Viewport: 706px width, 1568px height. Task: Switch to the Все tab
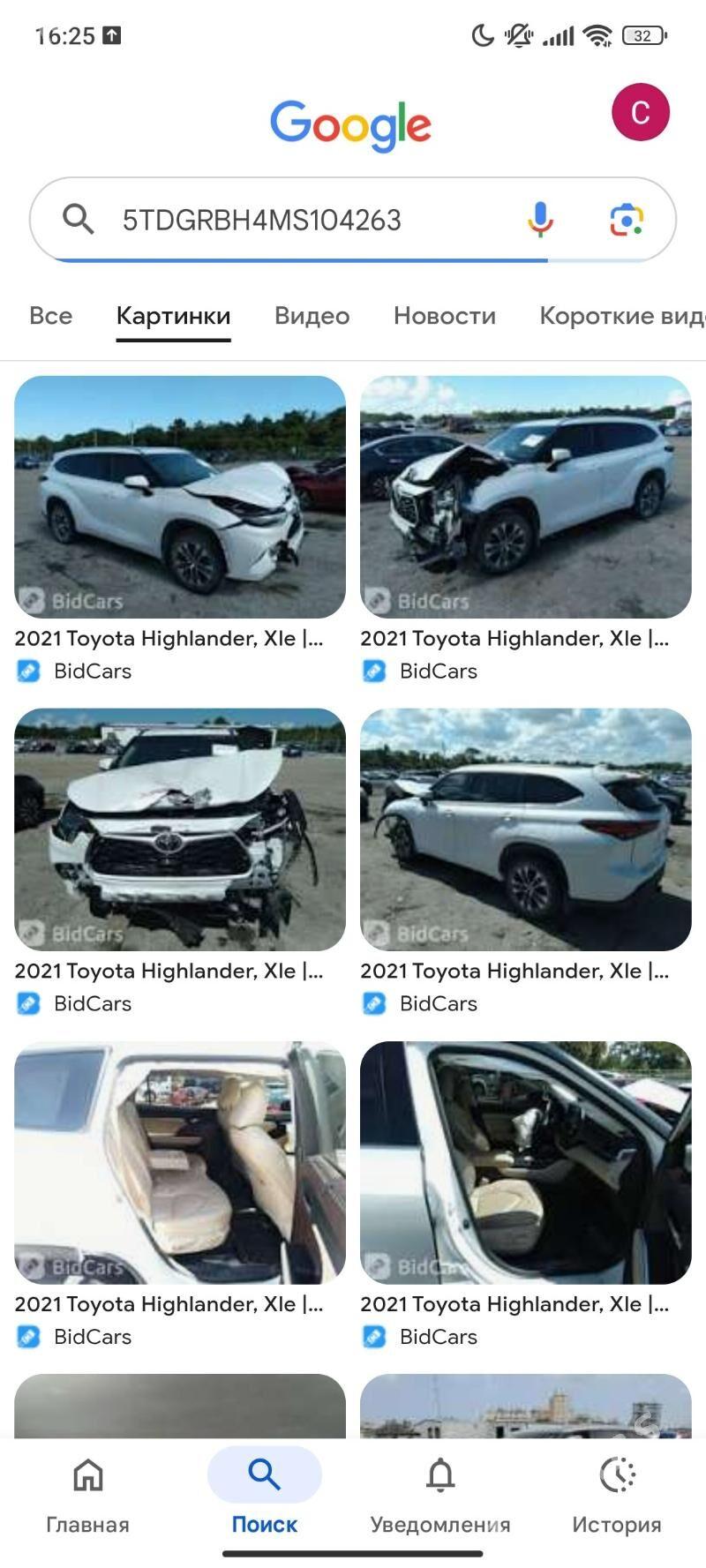click(50, 316)
